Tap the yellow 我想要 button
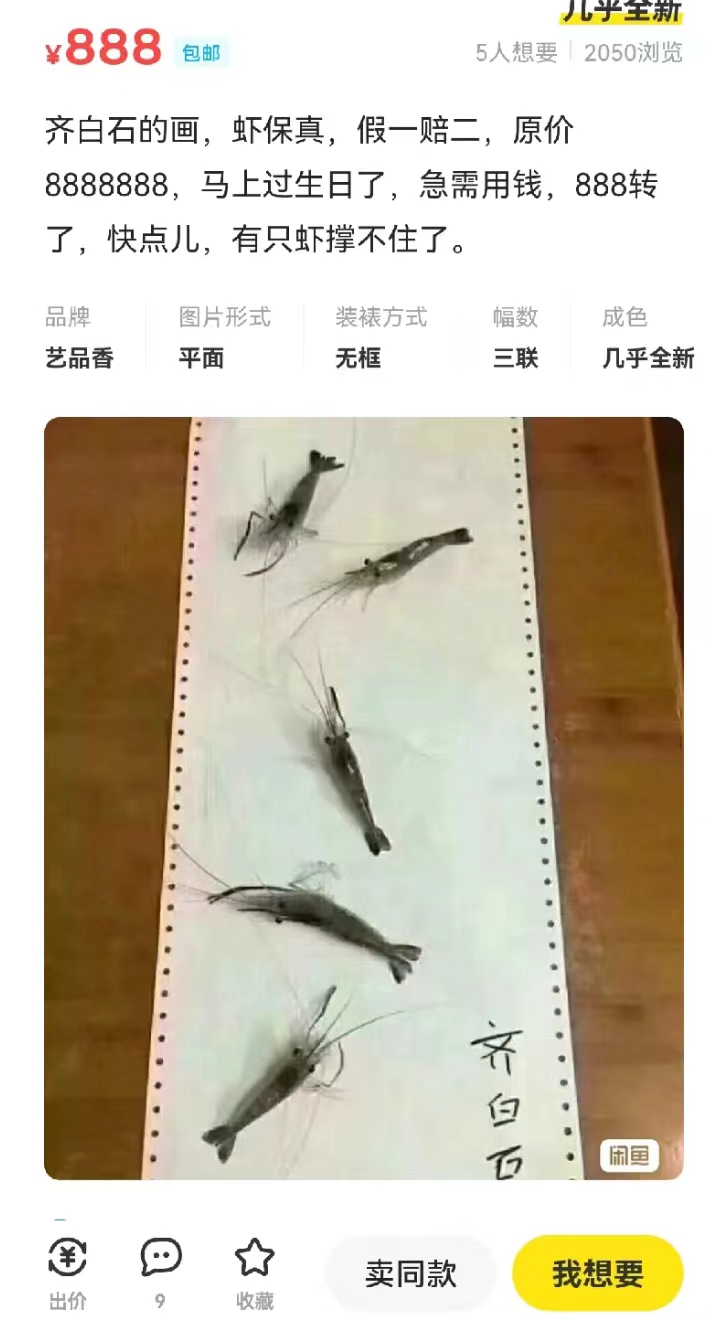The height and width of the screenshot is (1318, 707). tap(597, 1273)
